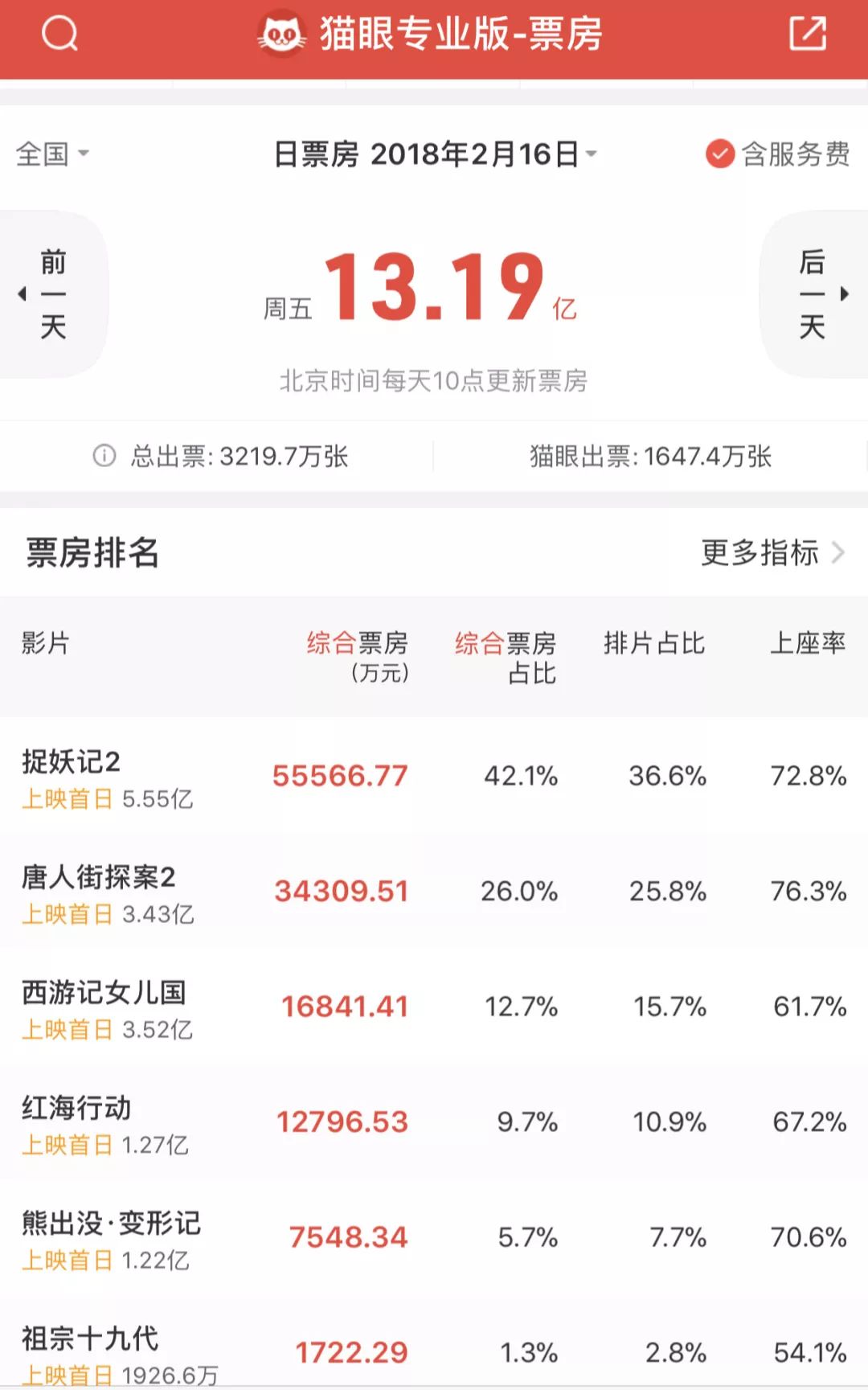Viewport: 868px width, 1390px height.
Task: Open the 全国 region dropdown
Action: (x=52, y=154)
